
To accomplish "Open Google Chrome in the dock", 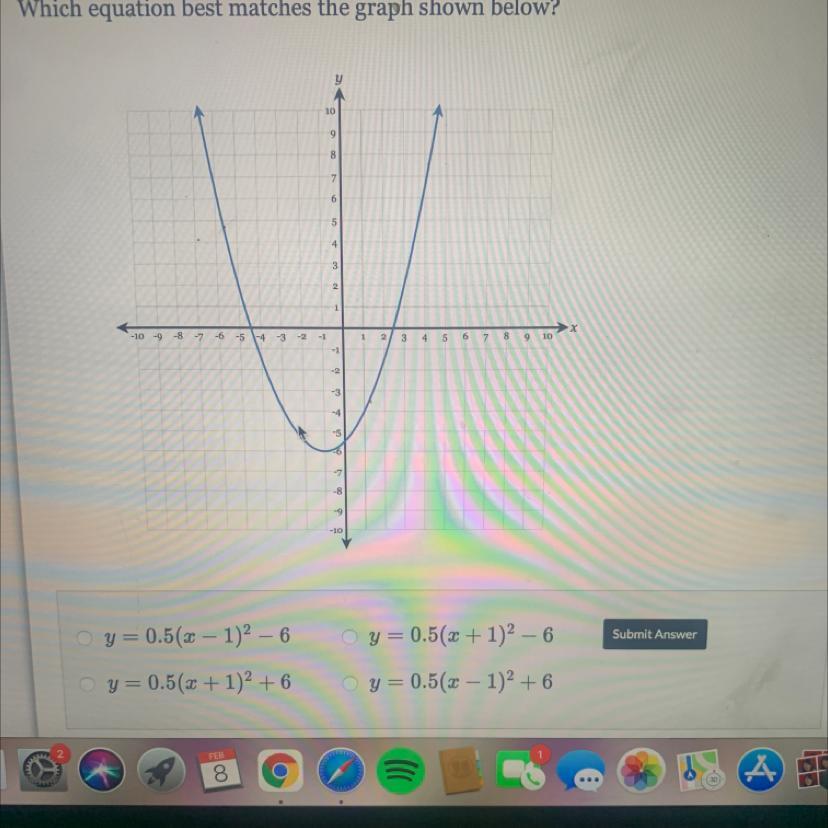I will (x=281, y=771).
